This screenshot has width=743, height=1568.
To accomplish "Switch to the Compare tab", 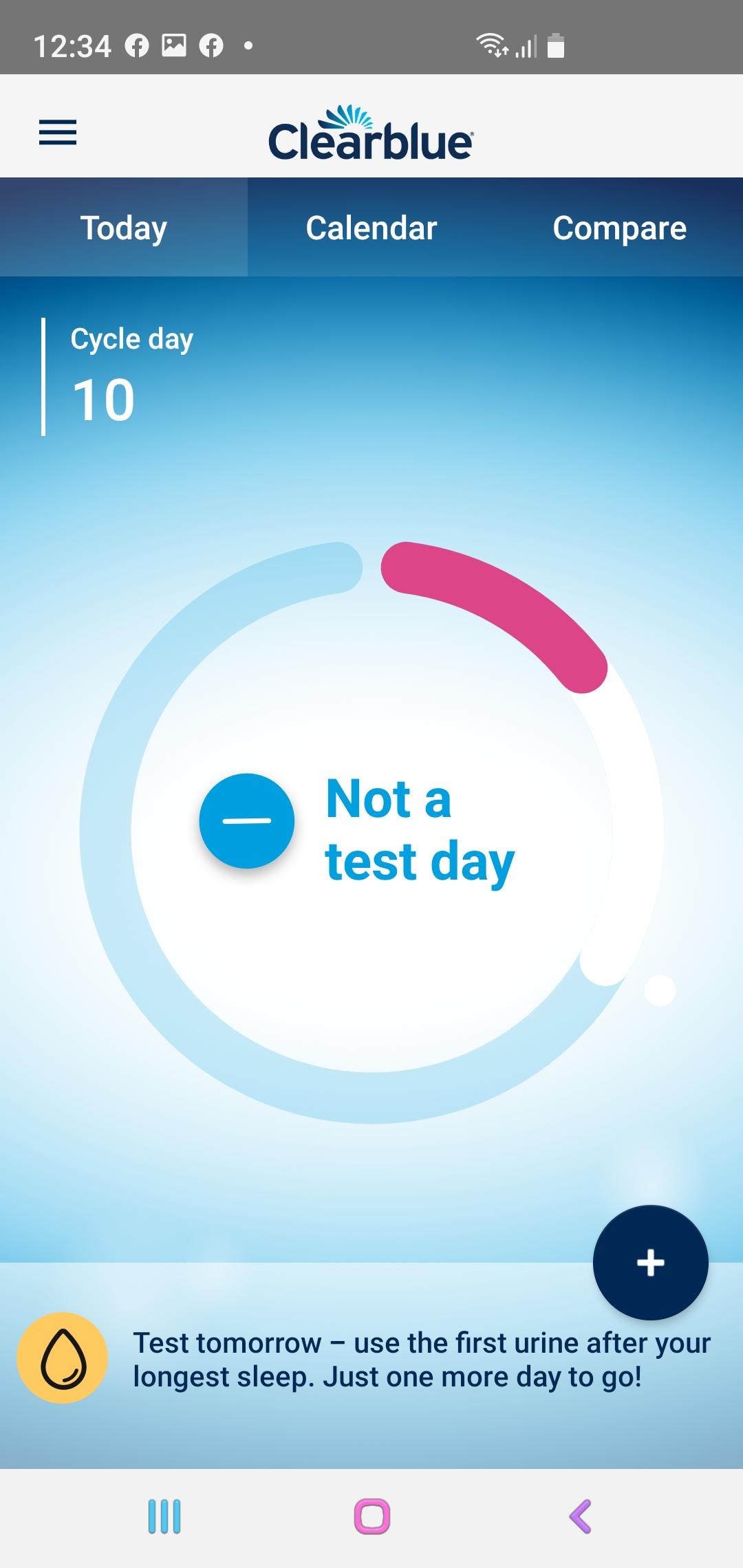I will (x=619, y=228).
